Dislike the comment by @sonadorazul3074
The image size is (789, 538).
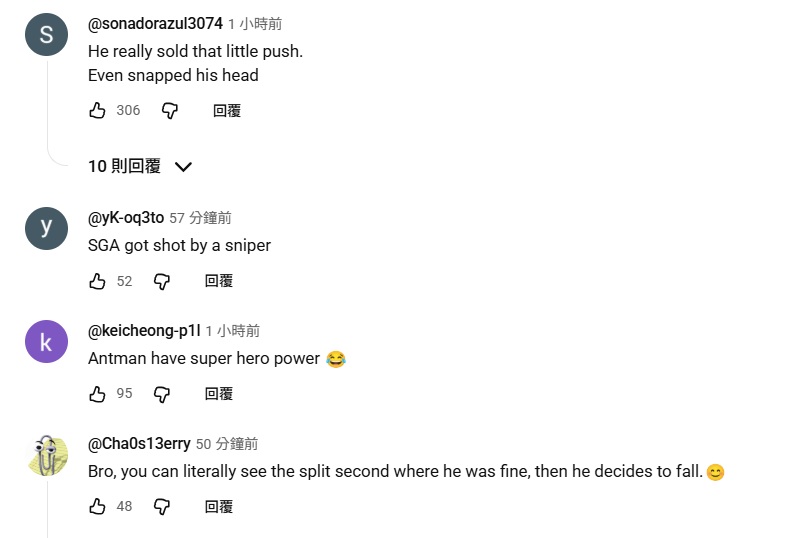tap(170, 111)
